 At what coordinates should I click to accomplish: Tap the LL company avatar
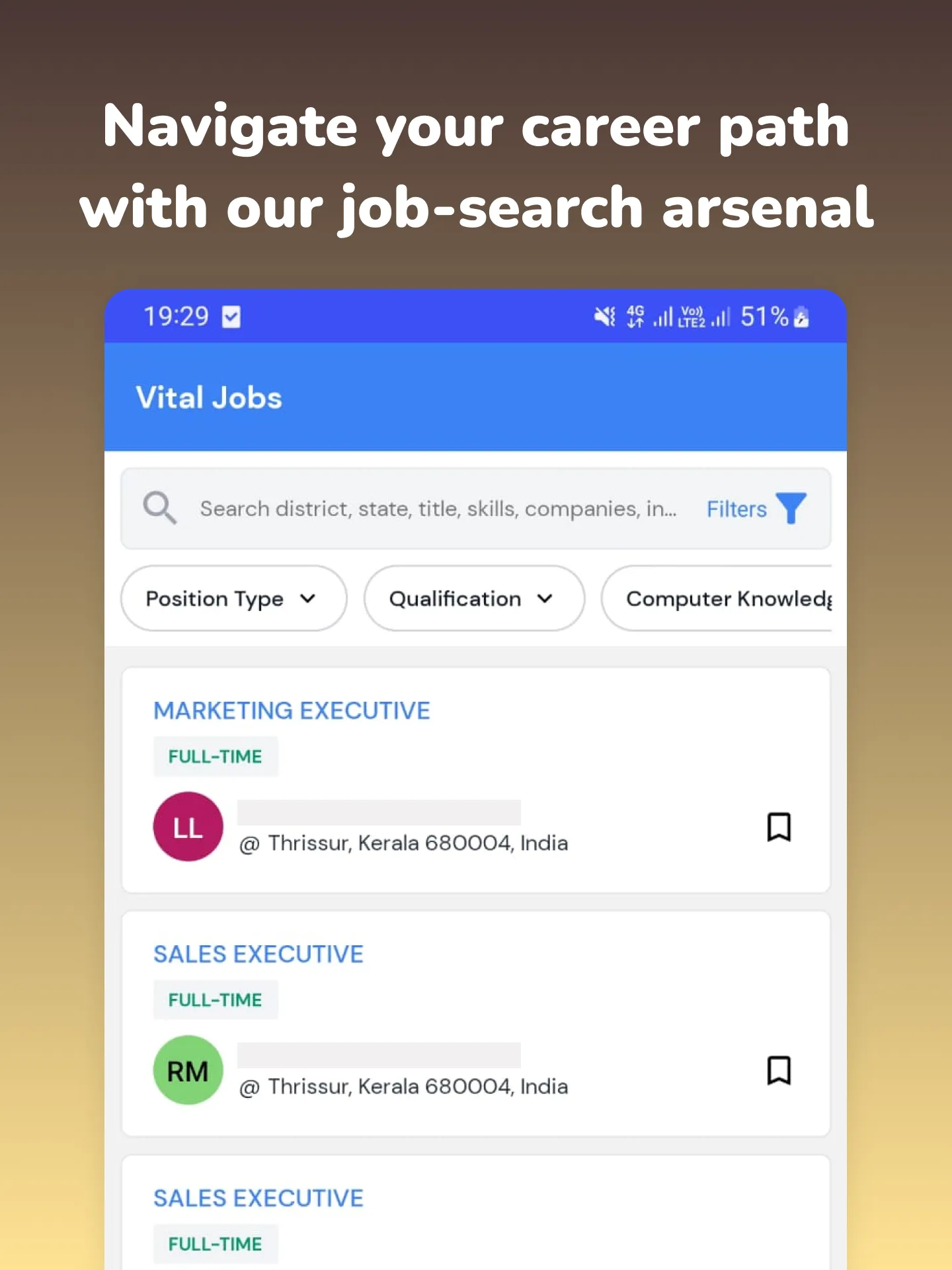click(187, 826)
